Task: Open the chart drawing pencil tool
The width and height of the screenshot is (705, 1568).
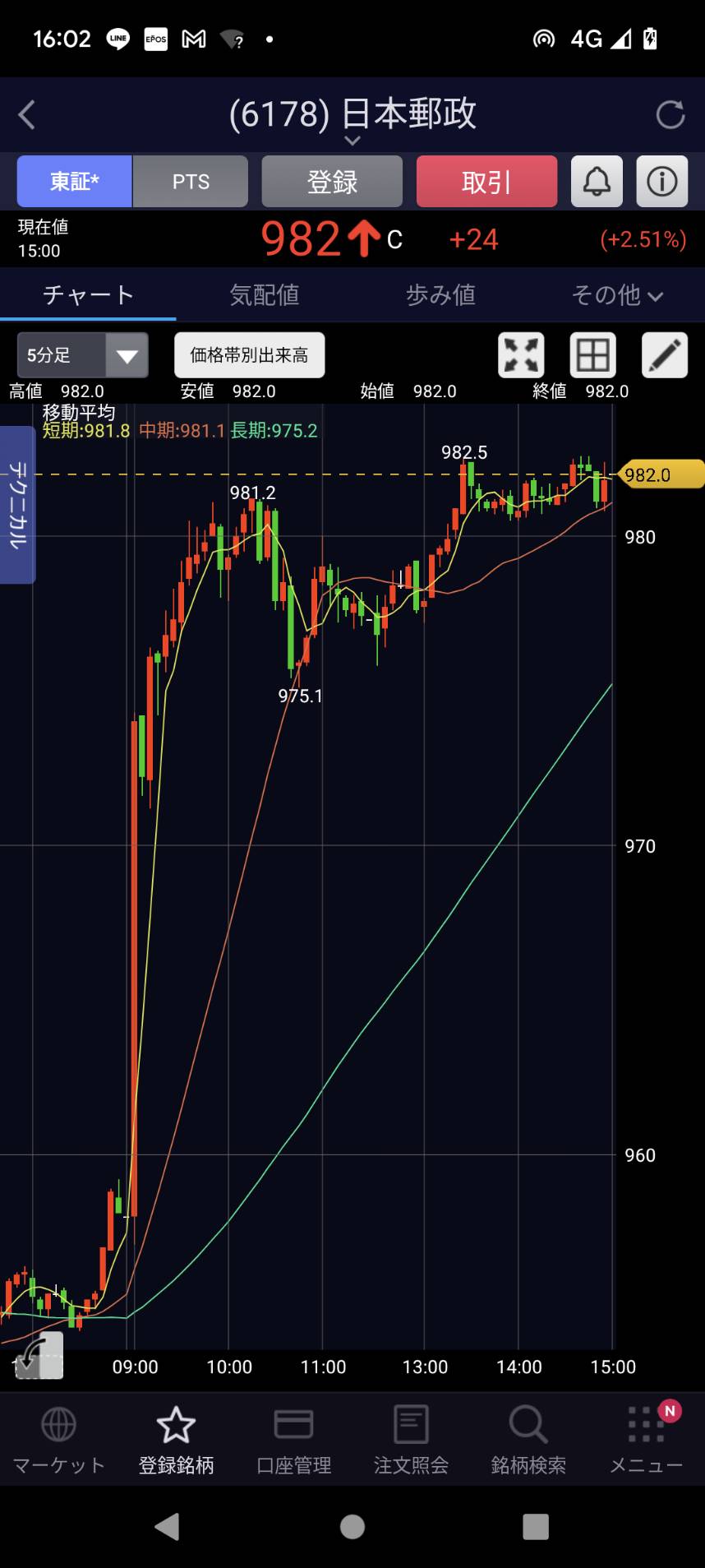Action: (x=664, y=355)
